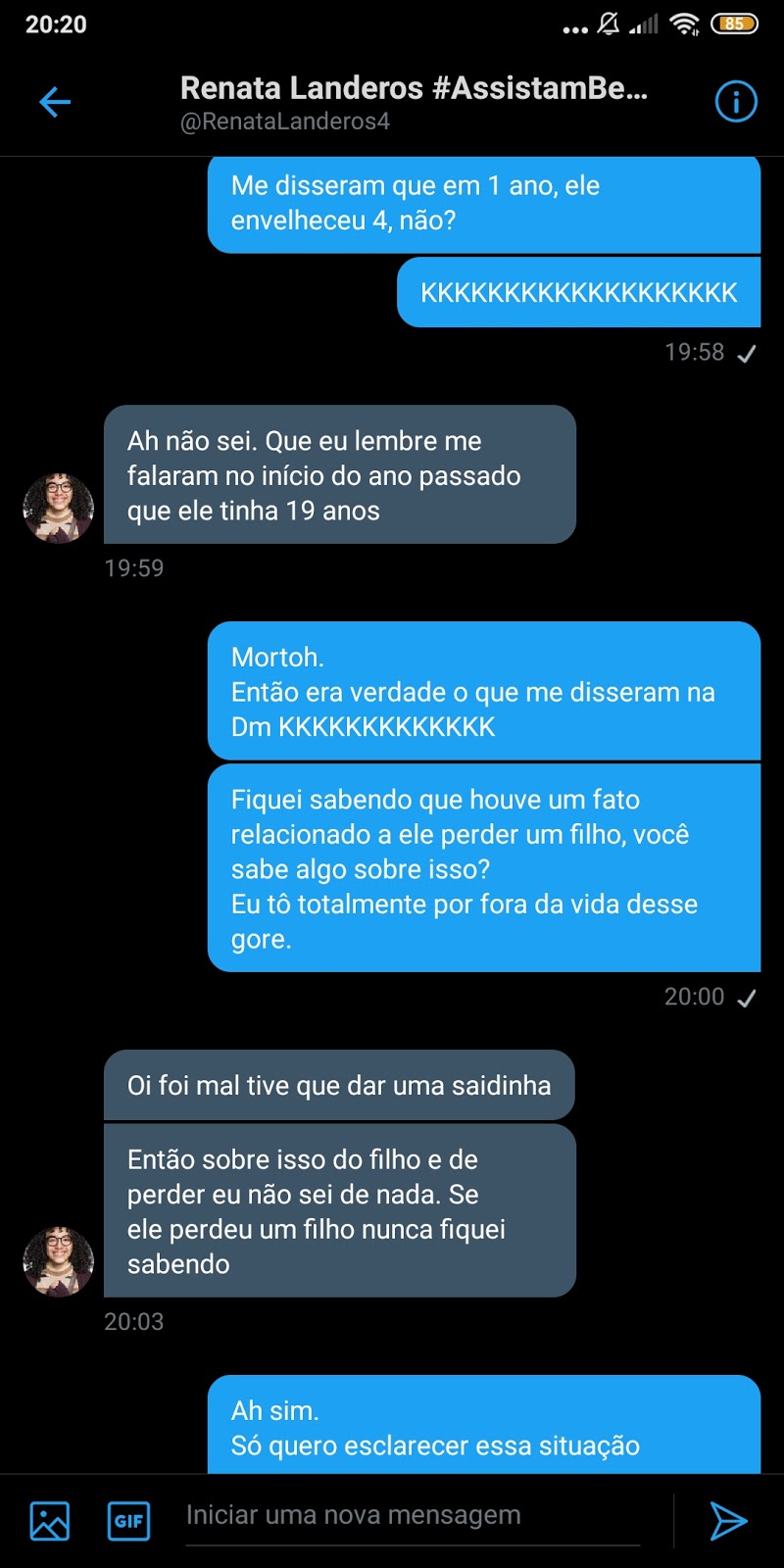Open Renata's avatar beside the 20:03 message
This screenshot has height=1568, width=784.
point(59,1261)
